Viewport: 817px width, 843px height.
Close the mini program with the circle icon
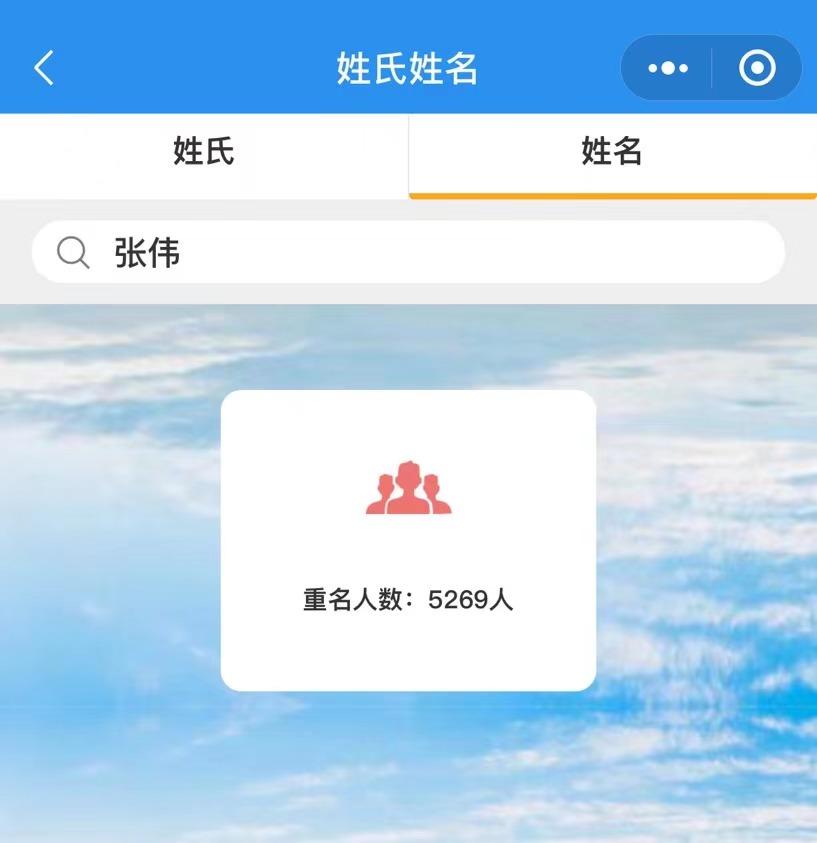pyautogui.click(x=757, y=68)
